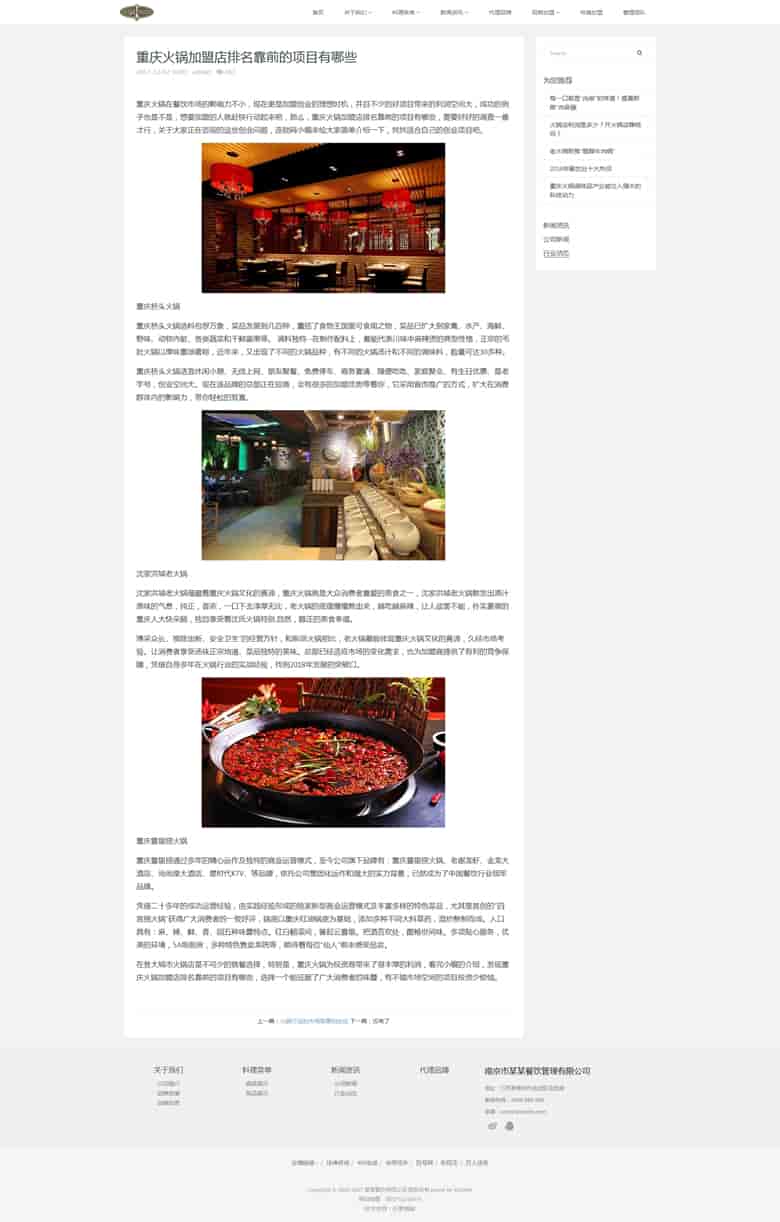Viewport: 780px width, 1222px height.
Task: Open 代理品牌 in the footer
Action: (x=434, y=1070)
